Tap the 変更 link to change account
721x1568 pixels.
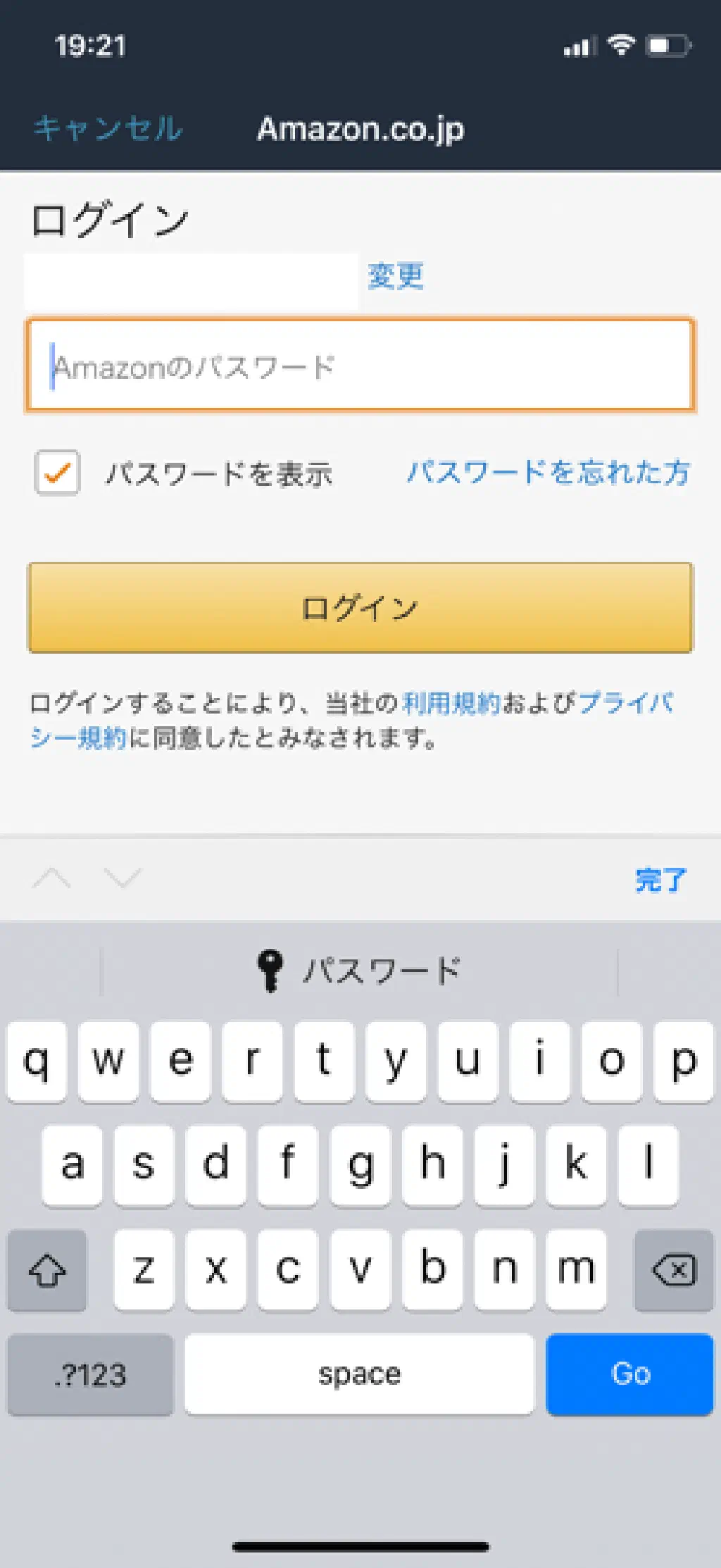(396, 276)
